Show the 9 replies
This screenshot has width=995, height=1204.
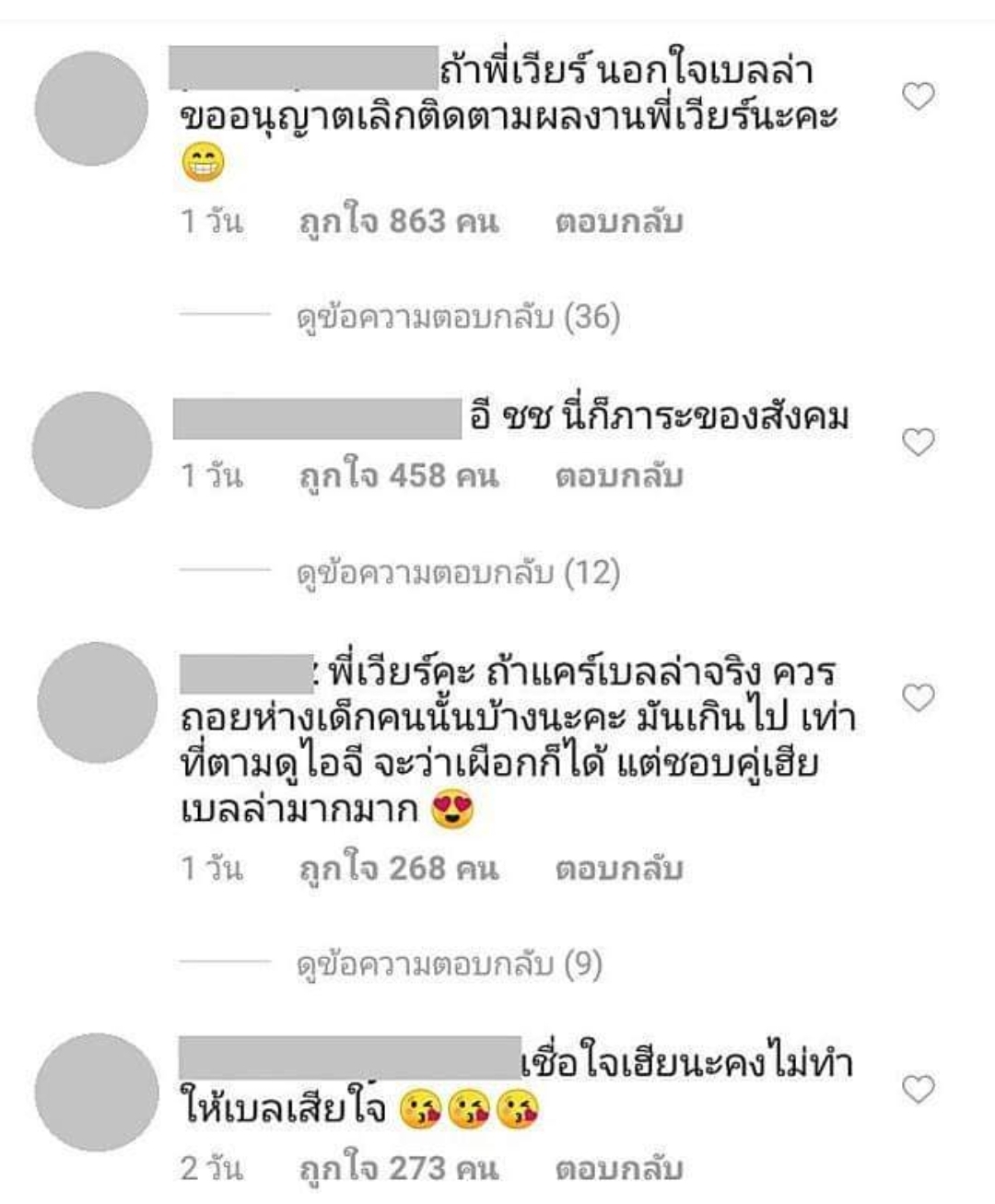coord(449,964)
